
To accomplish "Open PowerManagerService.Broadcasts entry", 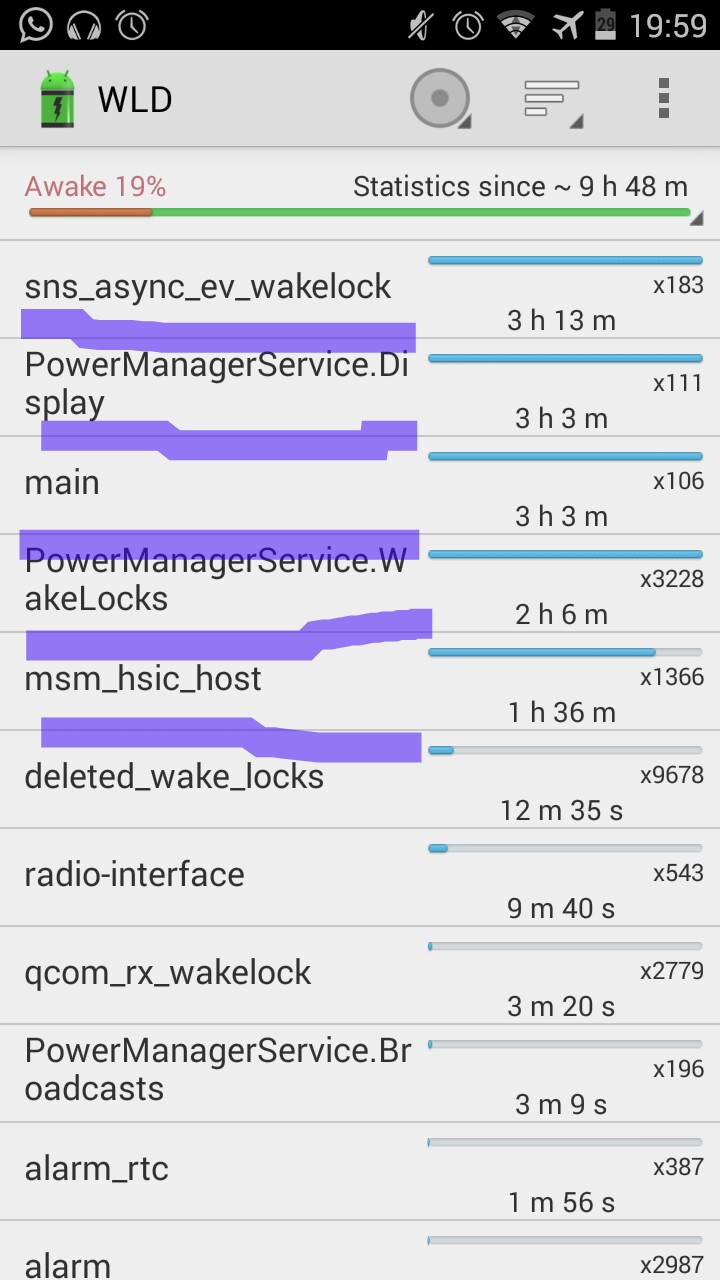I will click(x=360, y=1073).
